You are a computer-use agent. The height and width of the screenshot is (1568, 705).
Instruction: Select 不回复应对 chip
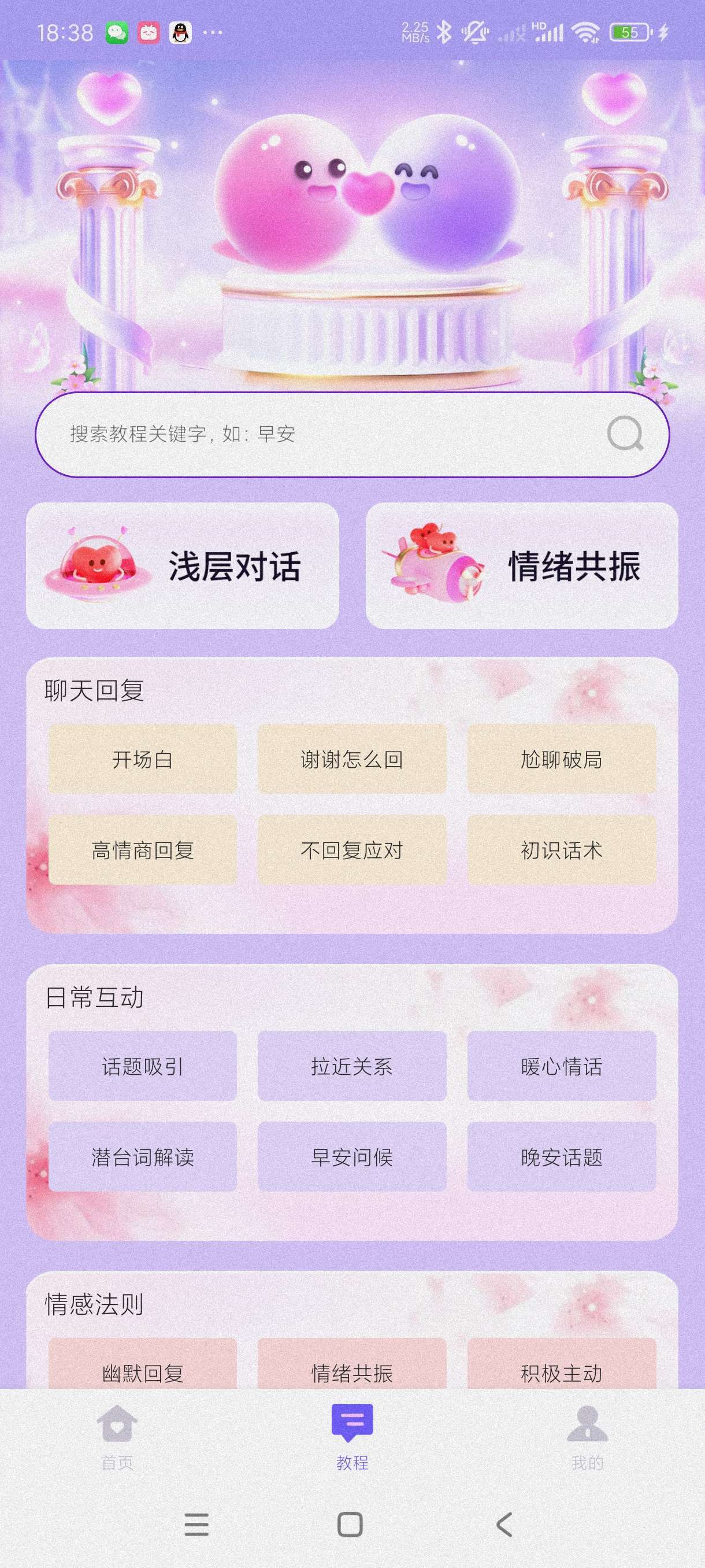point(351,850)
